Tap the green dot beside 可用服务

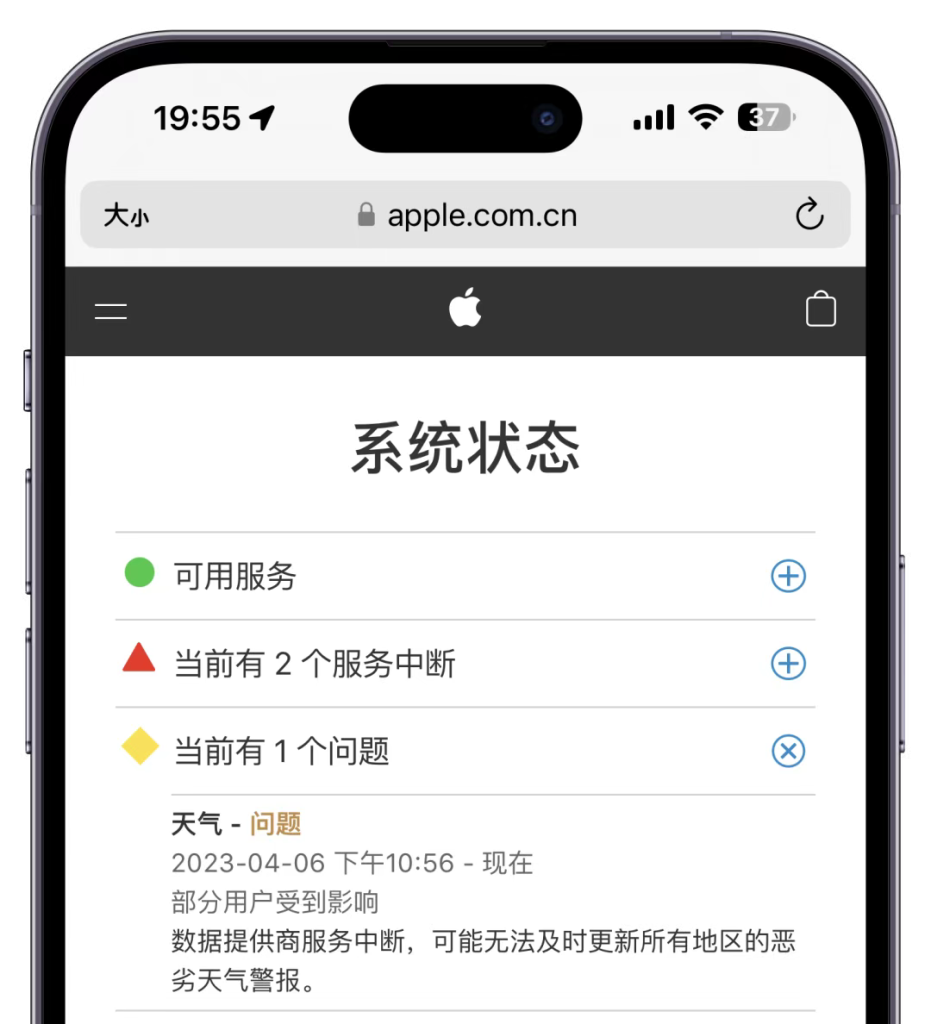pyautogui.click(x=139, y=573)
